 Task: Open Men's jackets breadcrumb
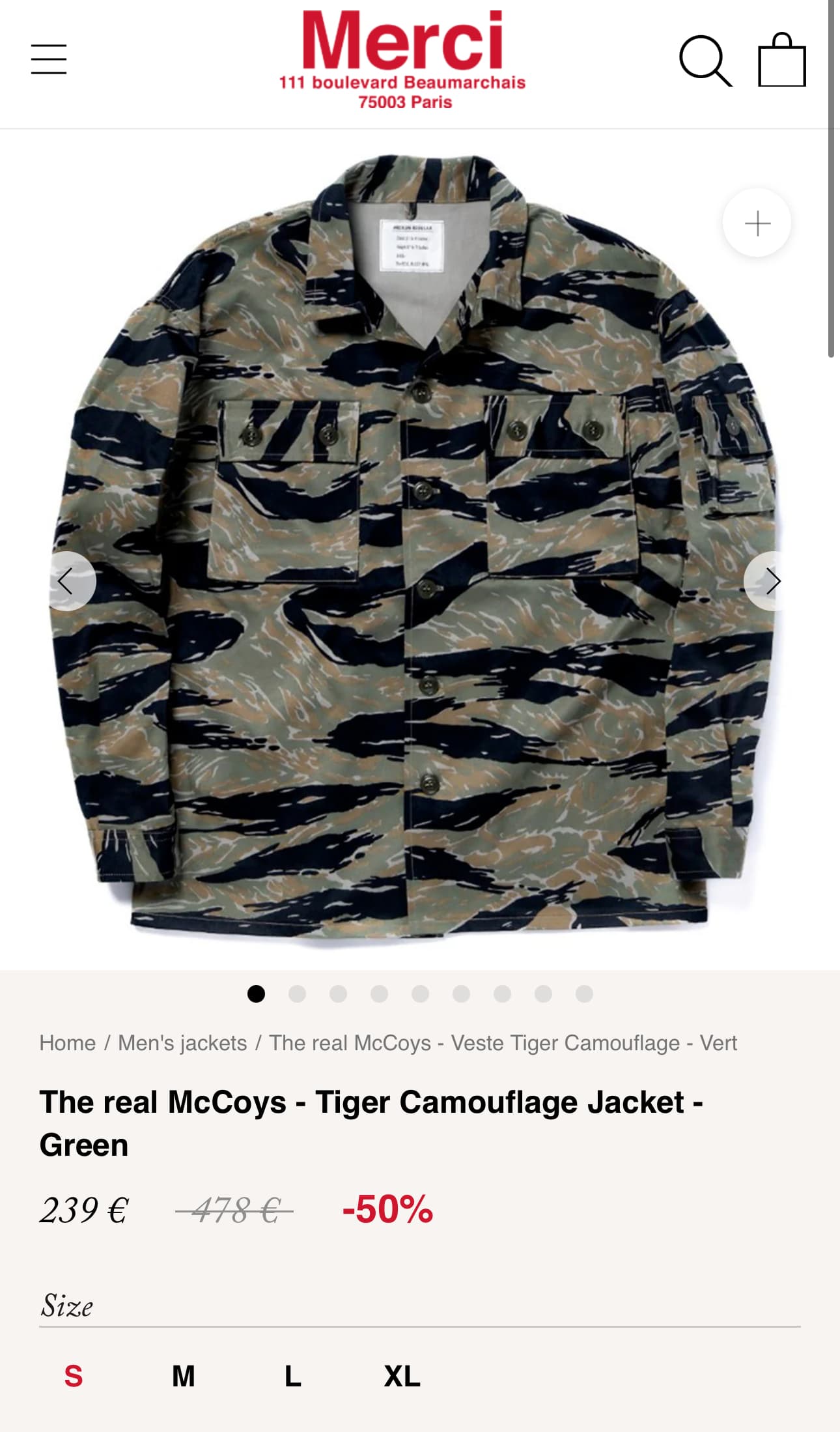(x=182, y=1043)
